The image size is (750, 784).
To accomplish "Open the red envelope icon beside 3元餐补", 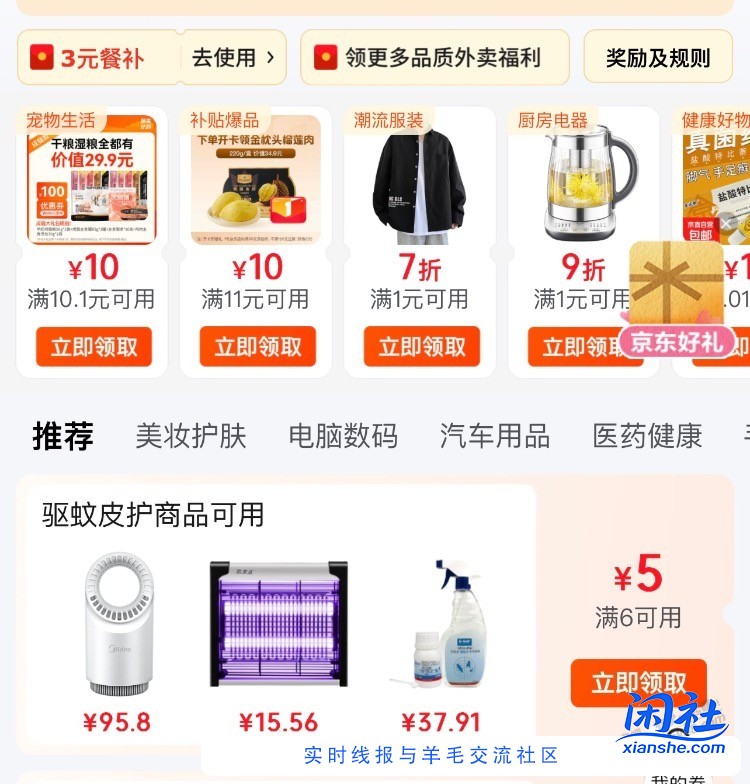I will (x=42, y=56).
